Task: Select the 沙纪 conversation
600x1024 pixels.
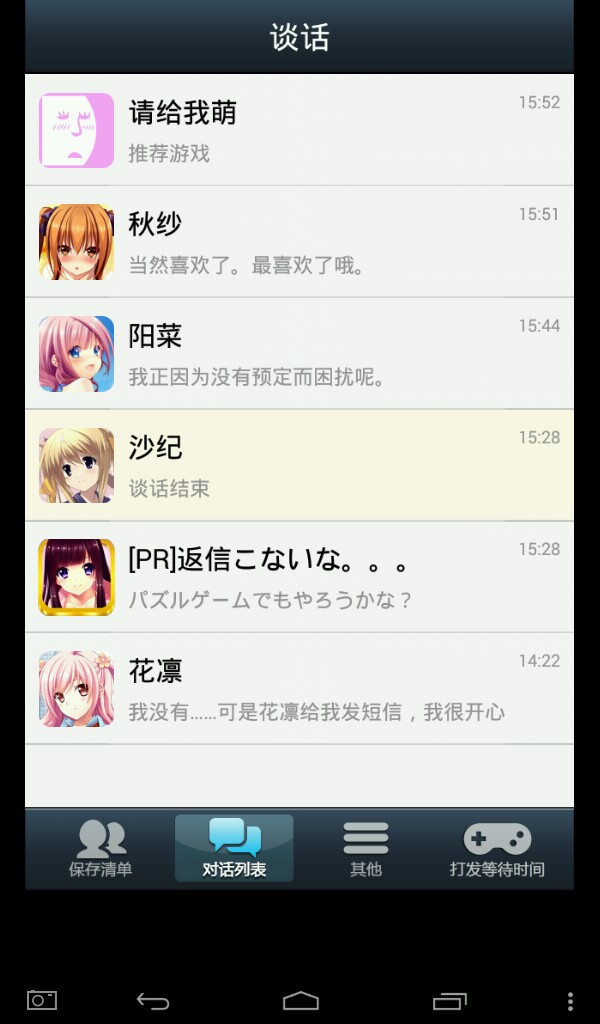Action: (x=299, y=466)
